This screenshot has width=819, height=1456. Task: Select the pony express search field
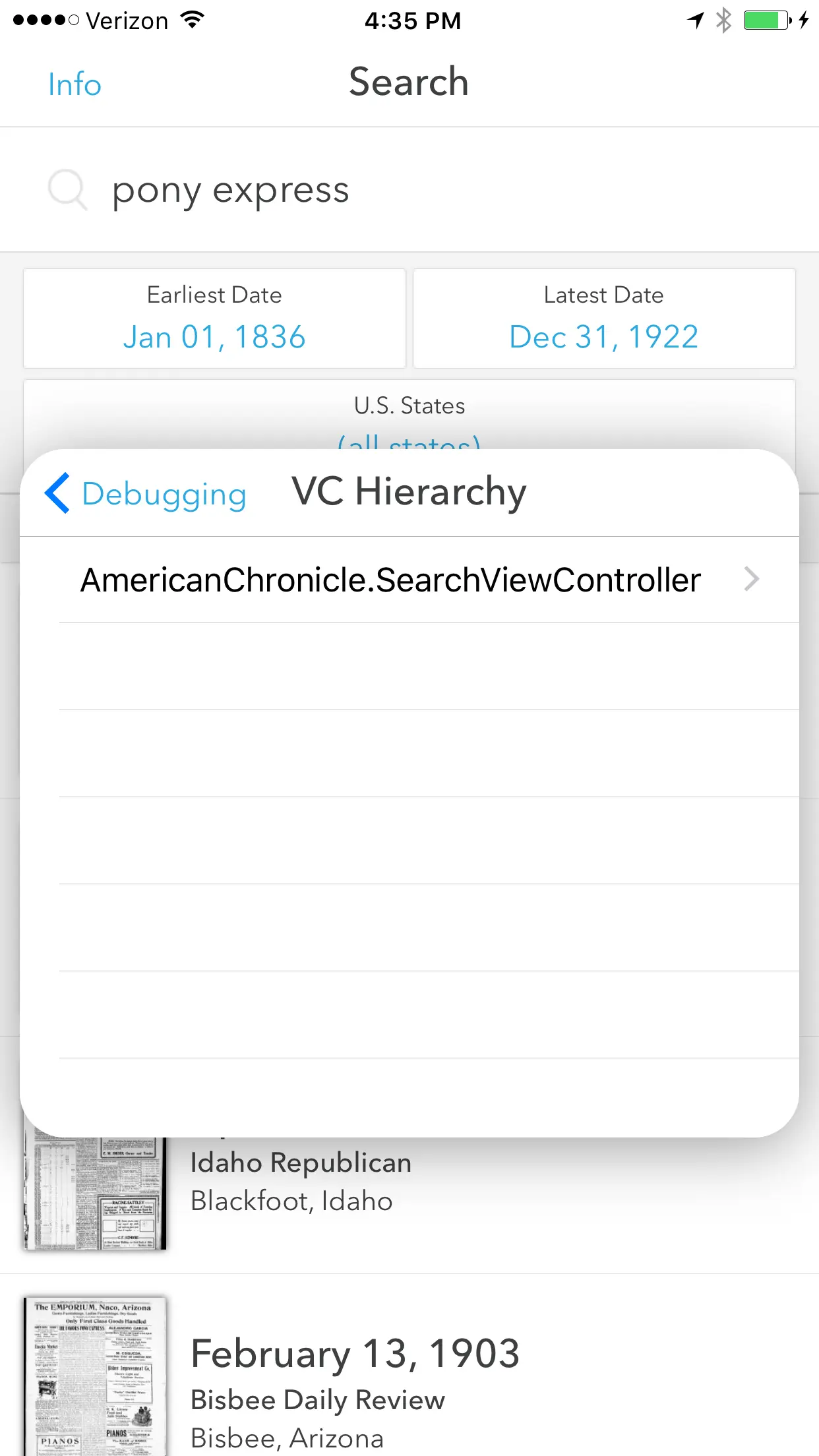[x=231, y=190]
